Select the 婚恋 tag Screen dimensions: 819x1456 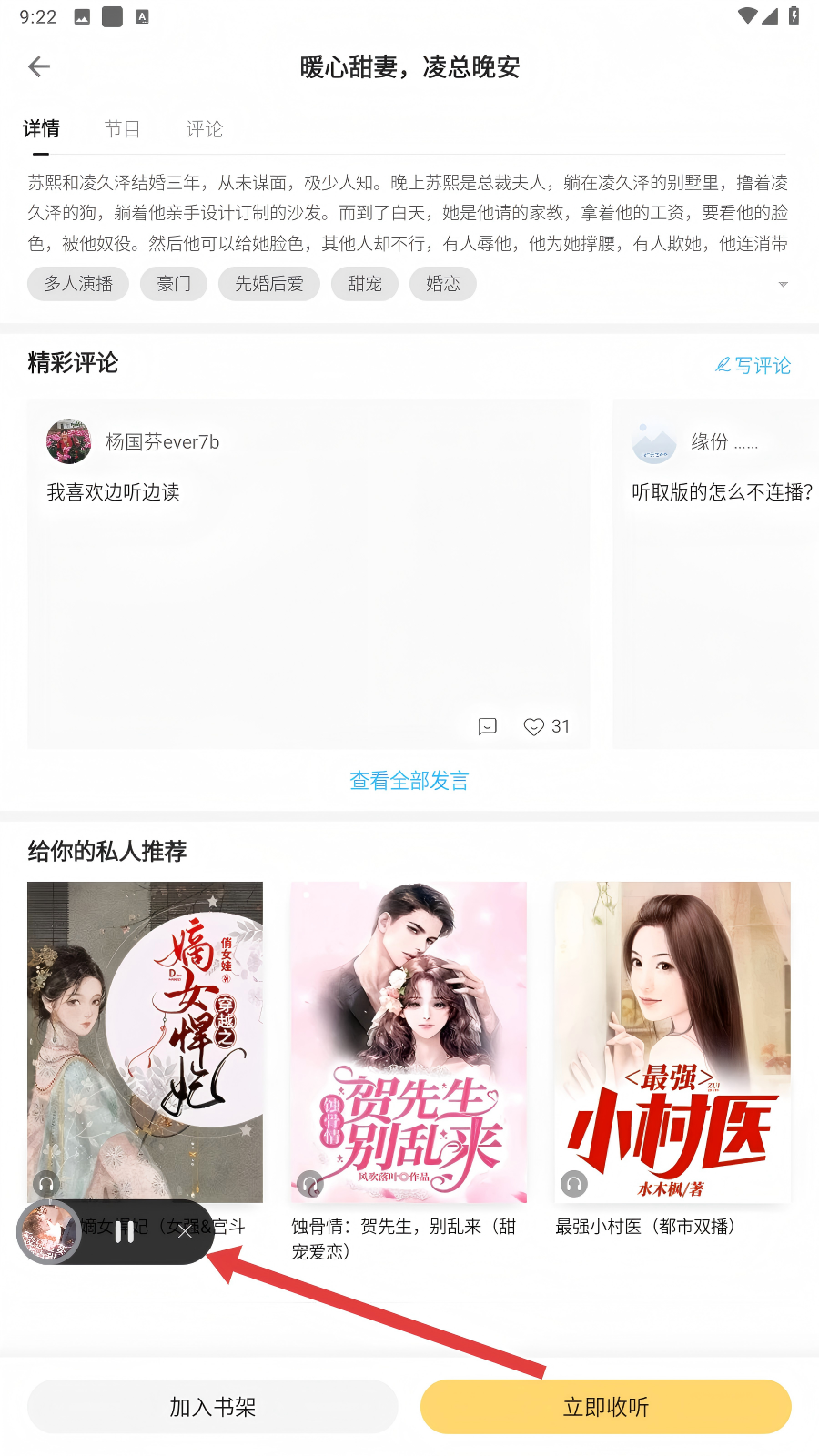(x=443, y=284)
